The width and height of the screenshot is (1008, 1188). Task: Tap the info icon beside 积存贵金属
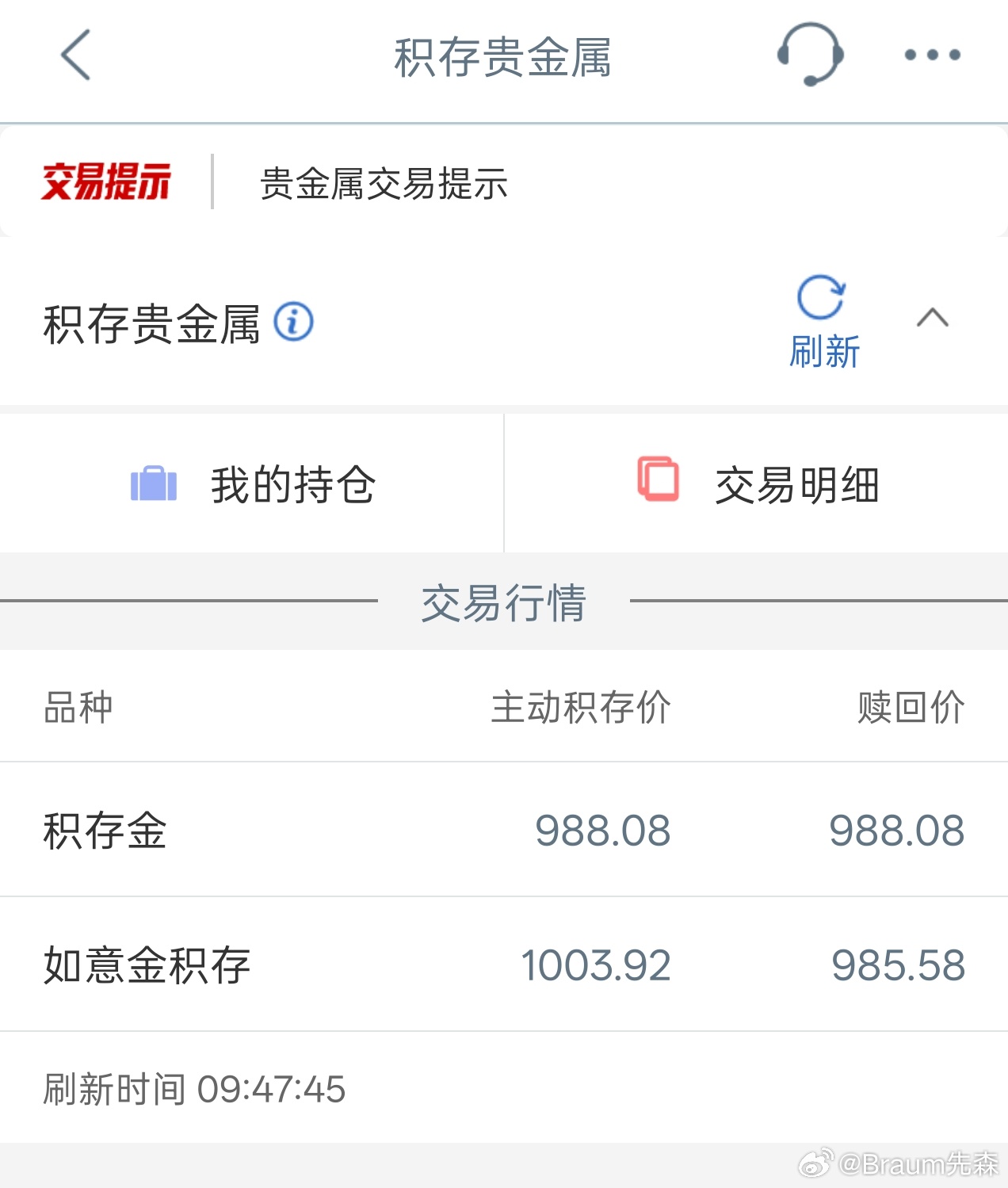tap(294, 322)
